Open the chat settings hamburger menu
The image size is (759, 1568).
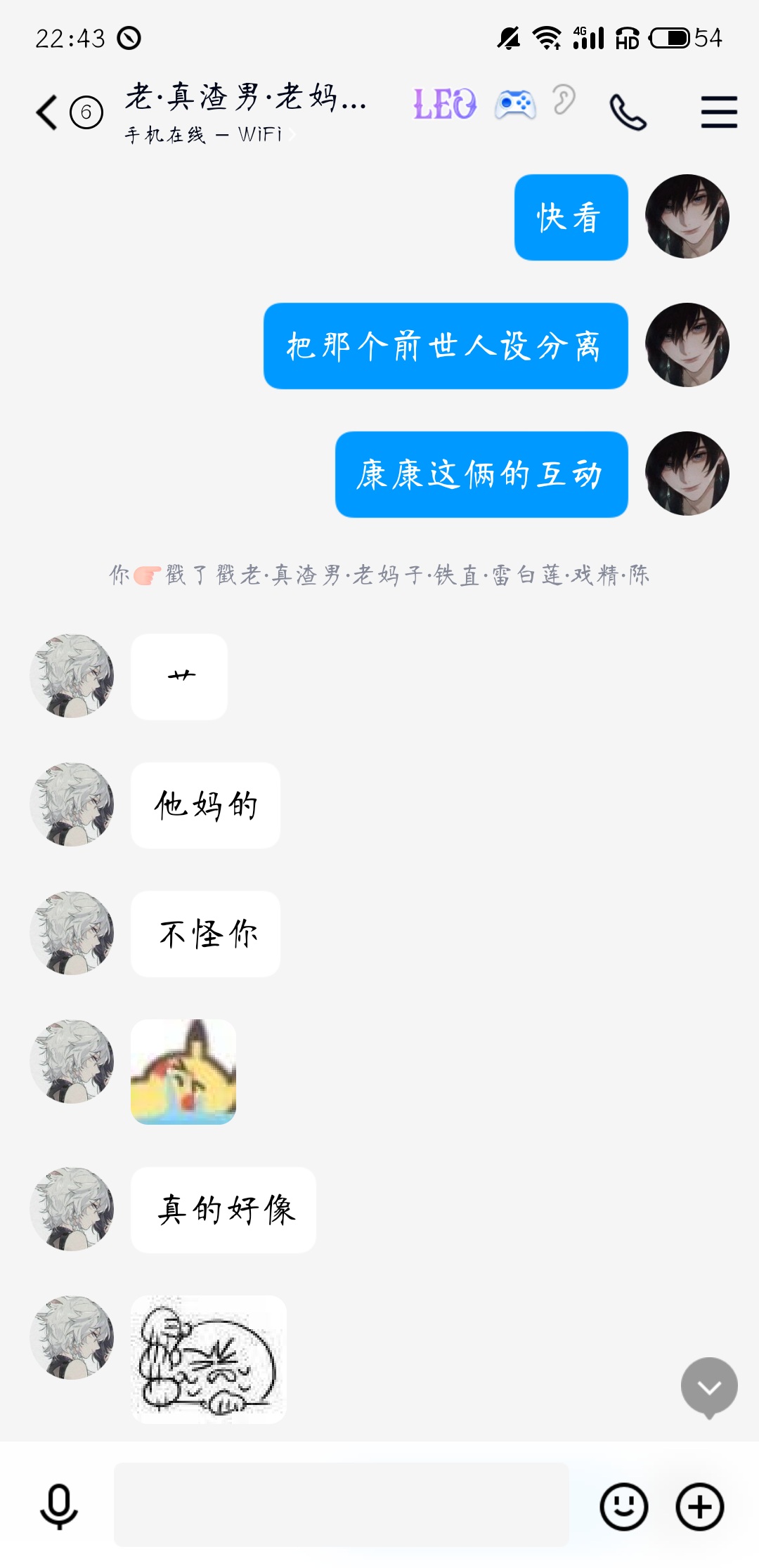tap(719, 112)
